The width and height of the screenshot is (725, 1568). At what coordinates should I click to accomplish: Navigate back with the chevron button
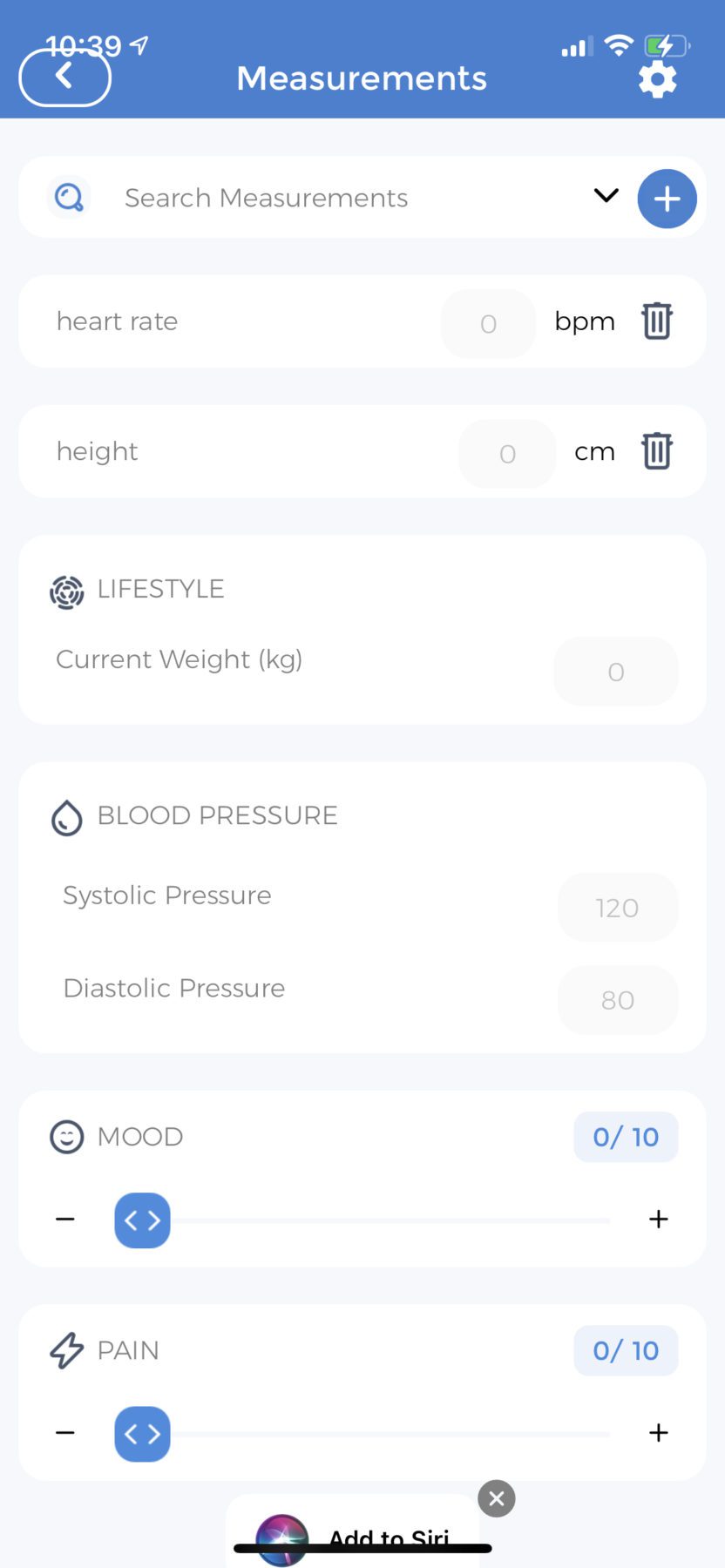[64, 77]
